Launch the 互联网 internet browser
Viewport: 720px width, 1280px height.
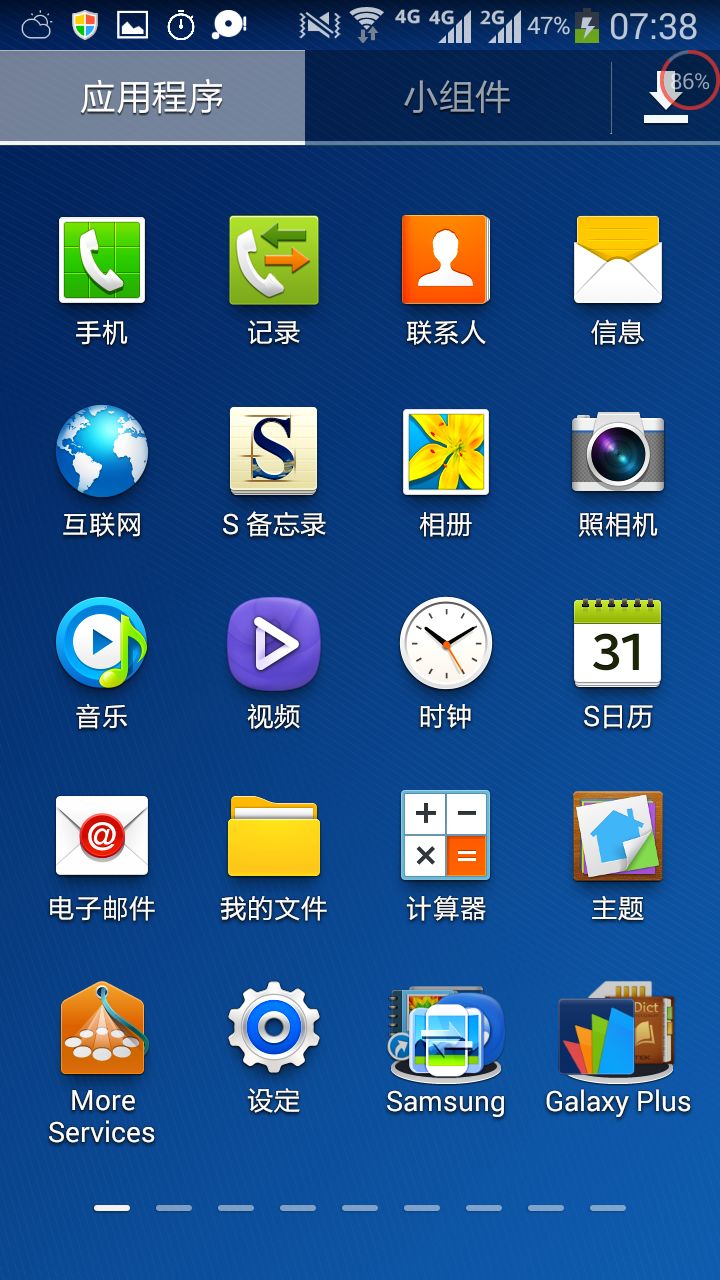(101, 450)
